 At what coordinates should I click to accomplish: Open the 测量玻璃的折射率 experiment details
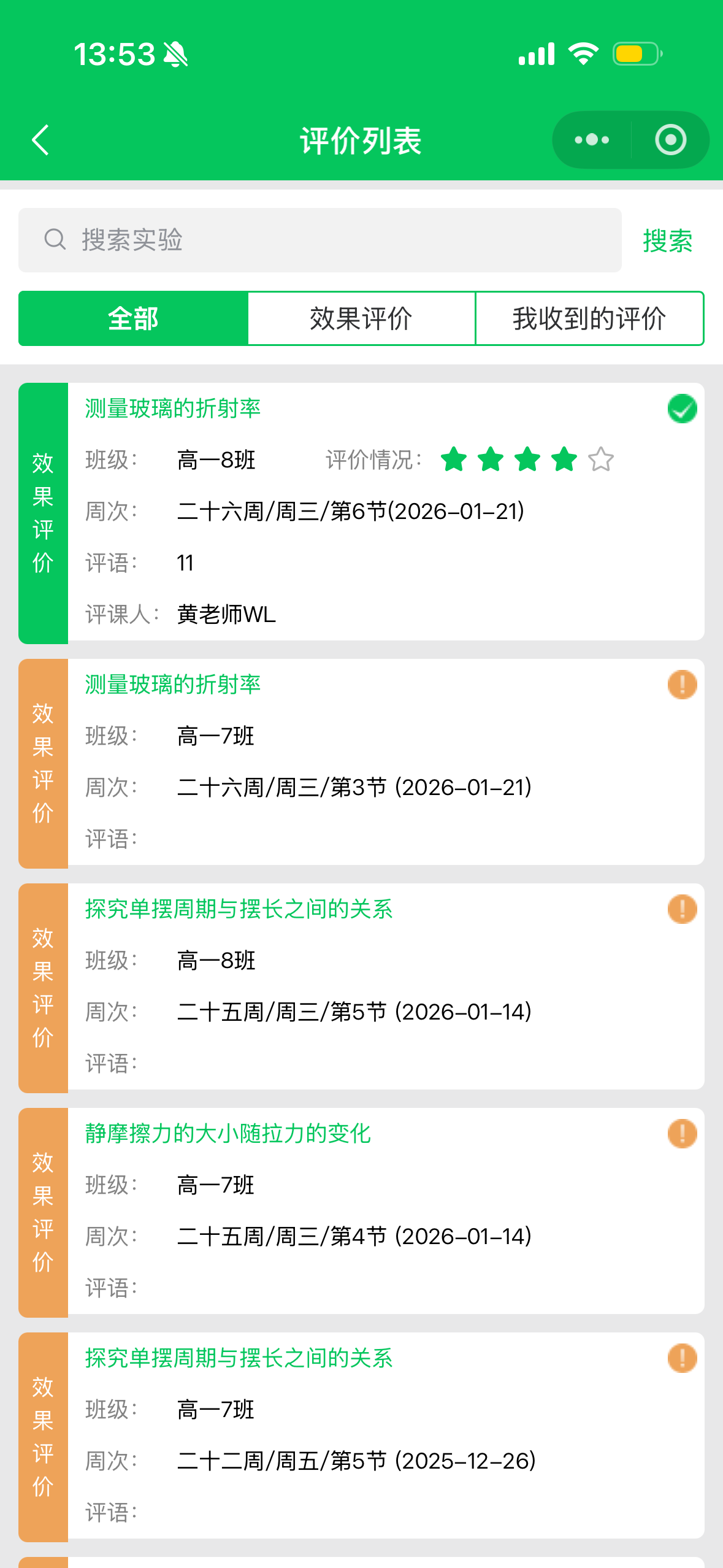(x=172, y=408)
